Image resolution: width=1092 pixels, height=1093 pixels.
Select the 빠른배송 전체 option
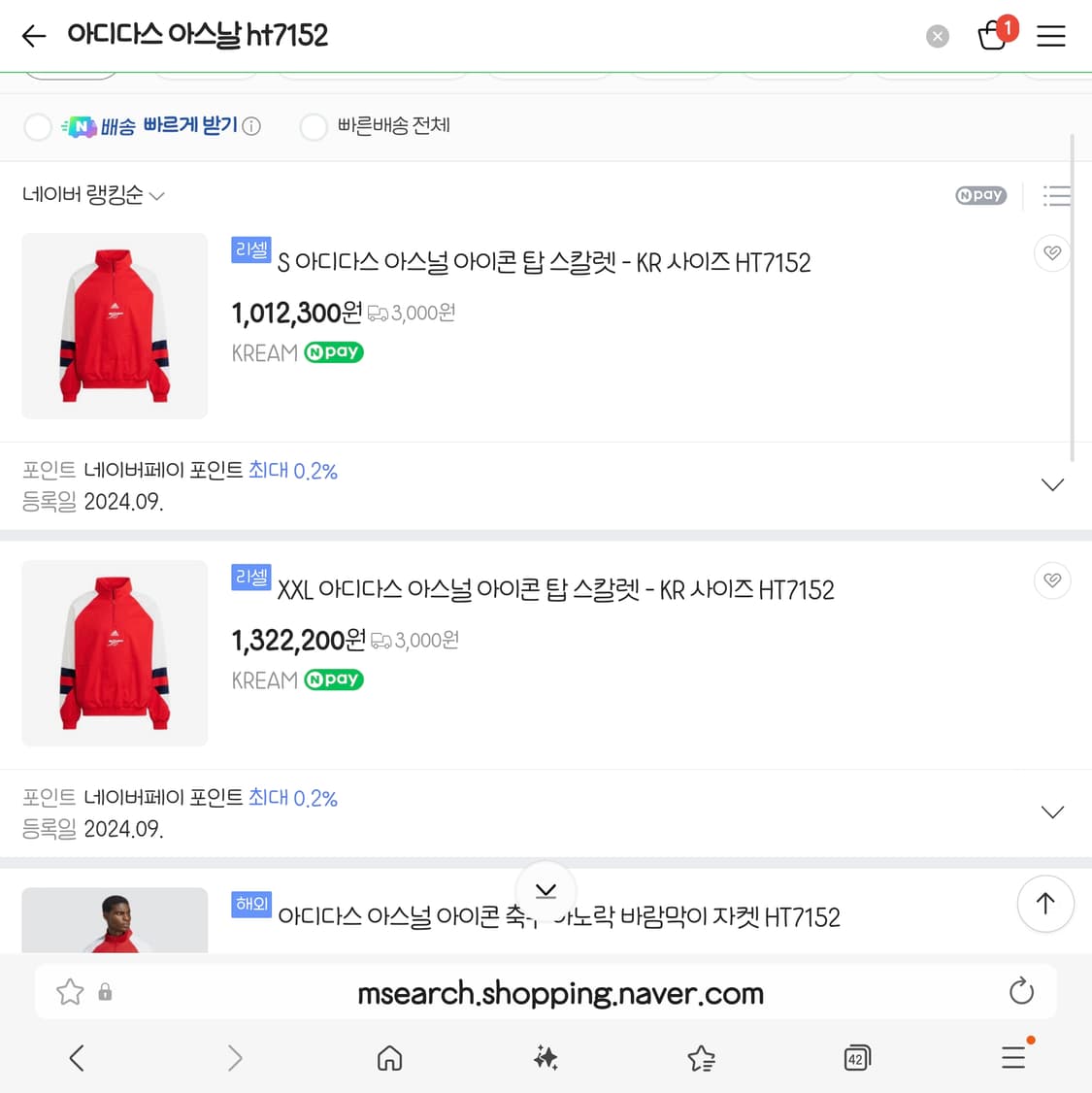click(314, 126)
